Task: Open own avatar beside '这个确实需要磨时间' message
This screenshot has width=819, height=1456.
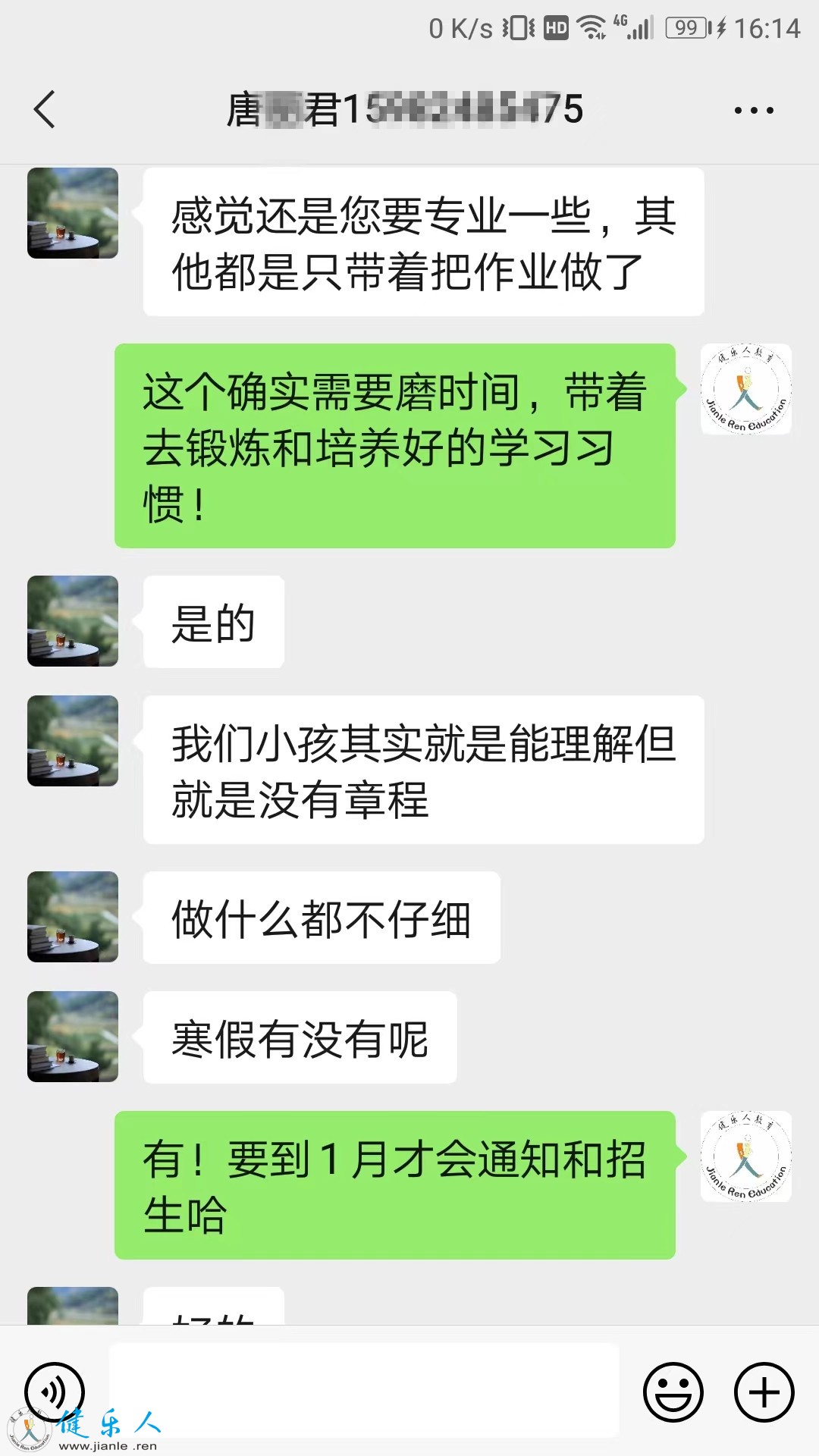Action: (746, 389)
